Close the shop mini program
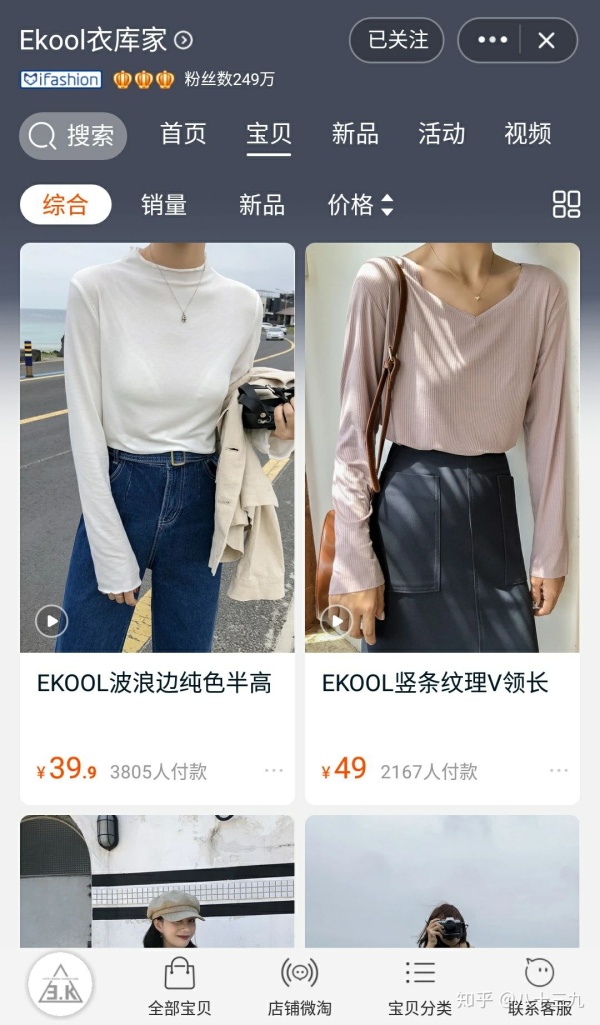The height and width of the screenshot is (1025, 600). [546, 40]
